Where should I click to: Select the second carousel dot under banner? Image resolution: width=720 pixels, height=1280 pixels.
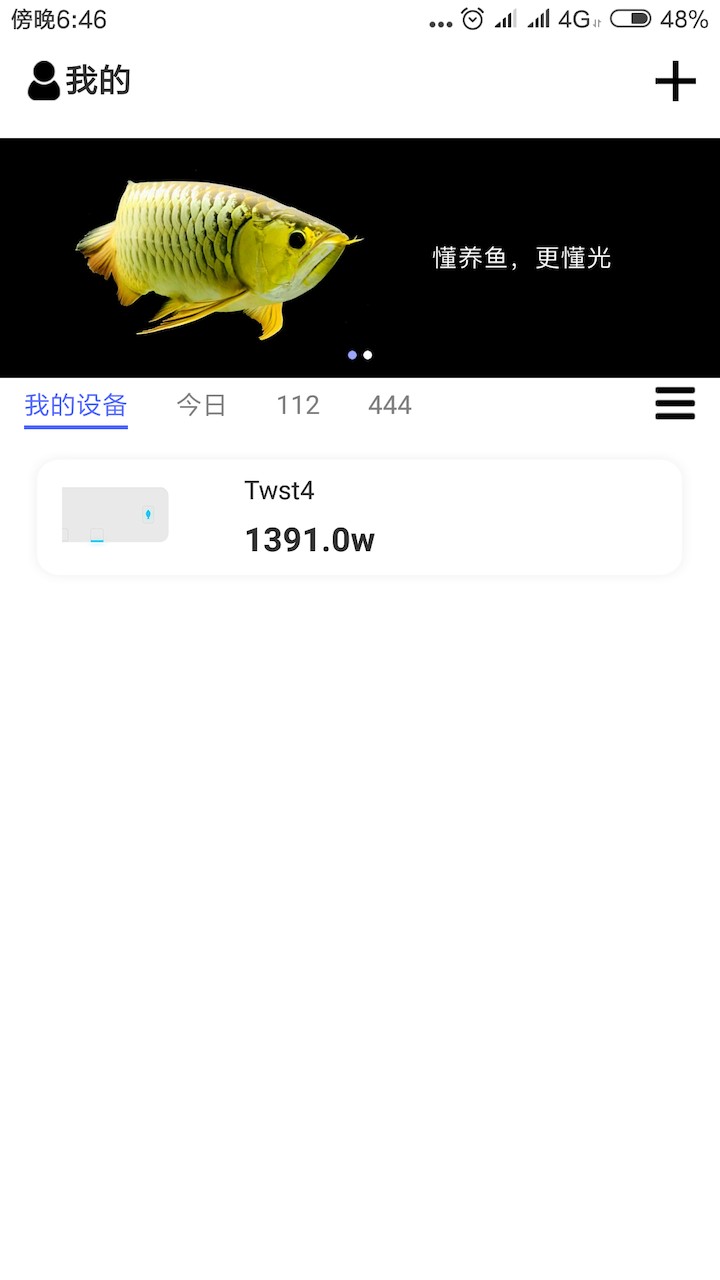pyautogui.click(x=366, y=355)
